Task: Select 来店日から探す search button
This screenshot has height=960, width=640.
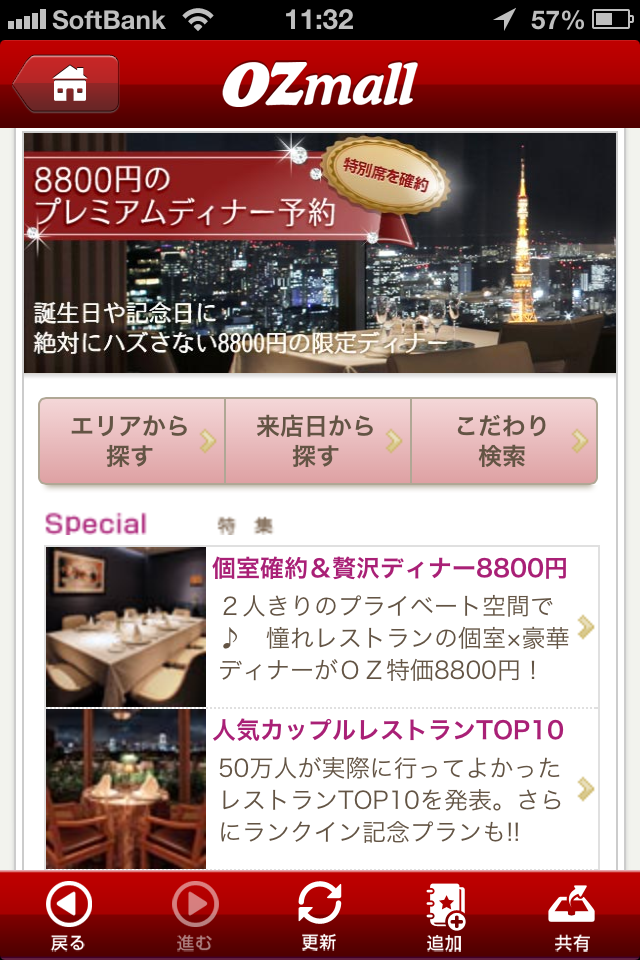Action: tap(317, 441)
